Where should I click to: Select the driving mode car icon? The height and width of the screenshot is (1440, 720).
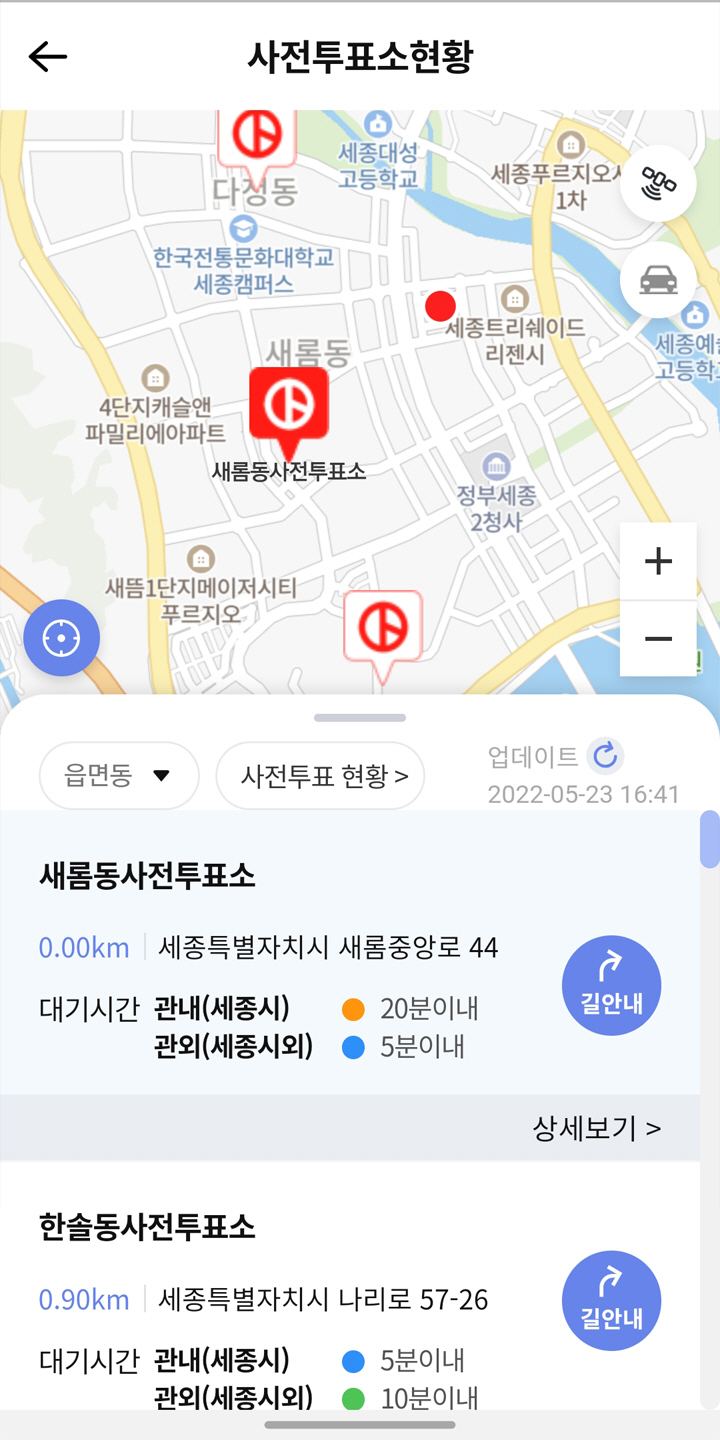(x=659, y=281)
